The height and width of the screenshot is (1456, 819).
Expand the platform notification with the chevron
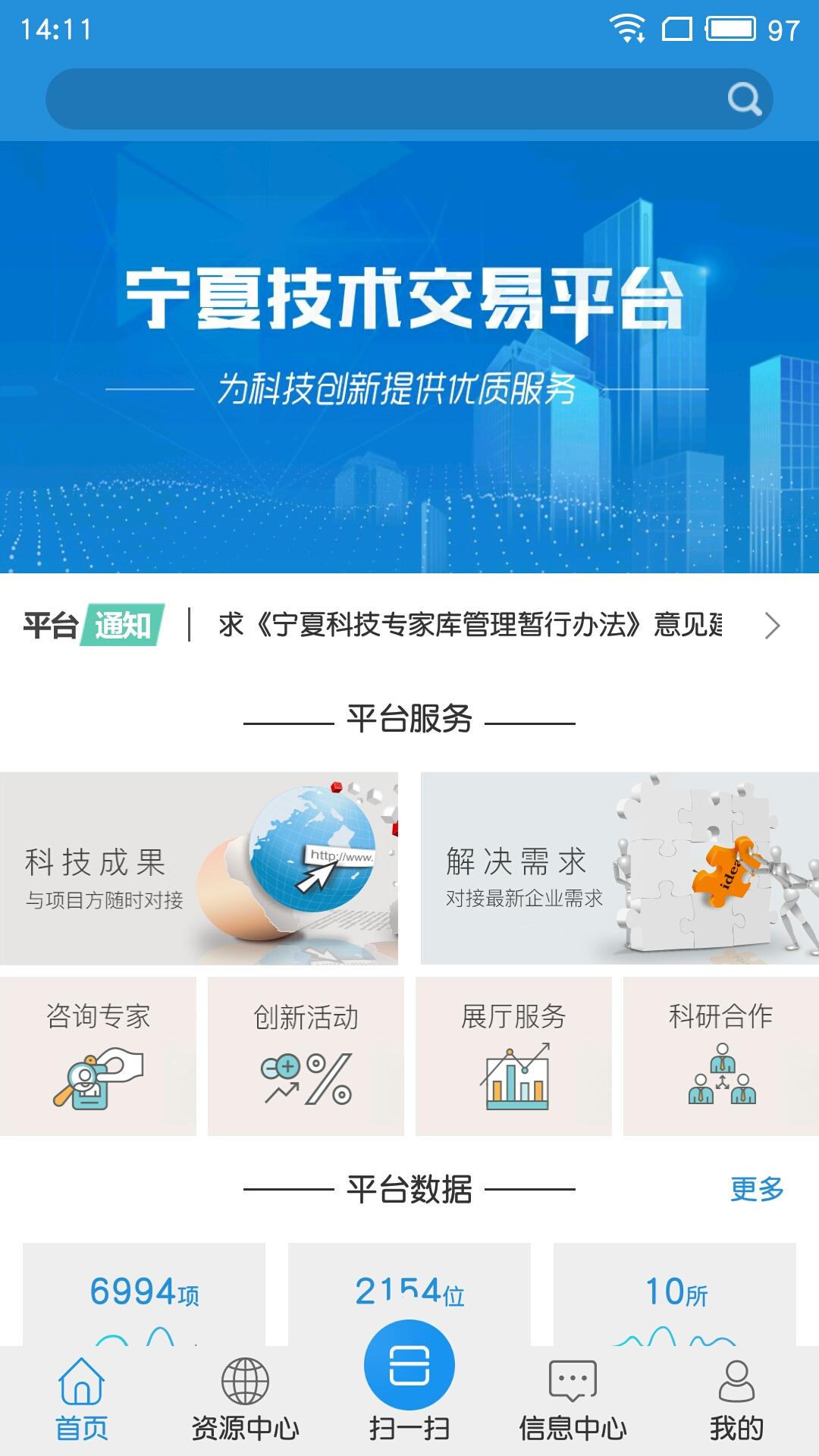point(775,627)
